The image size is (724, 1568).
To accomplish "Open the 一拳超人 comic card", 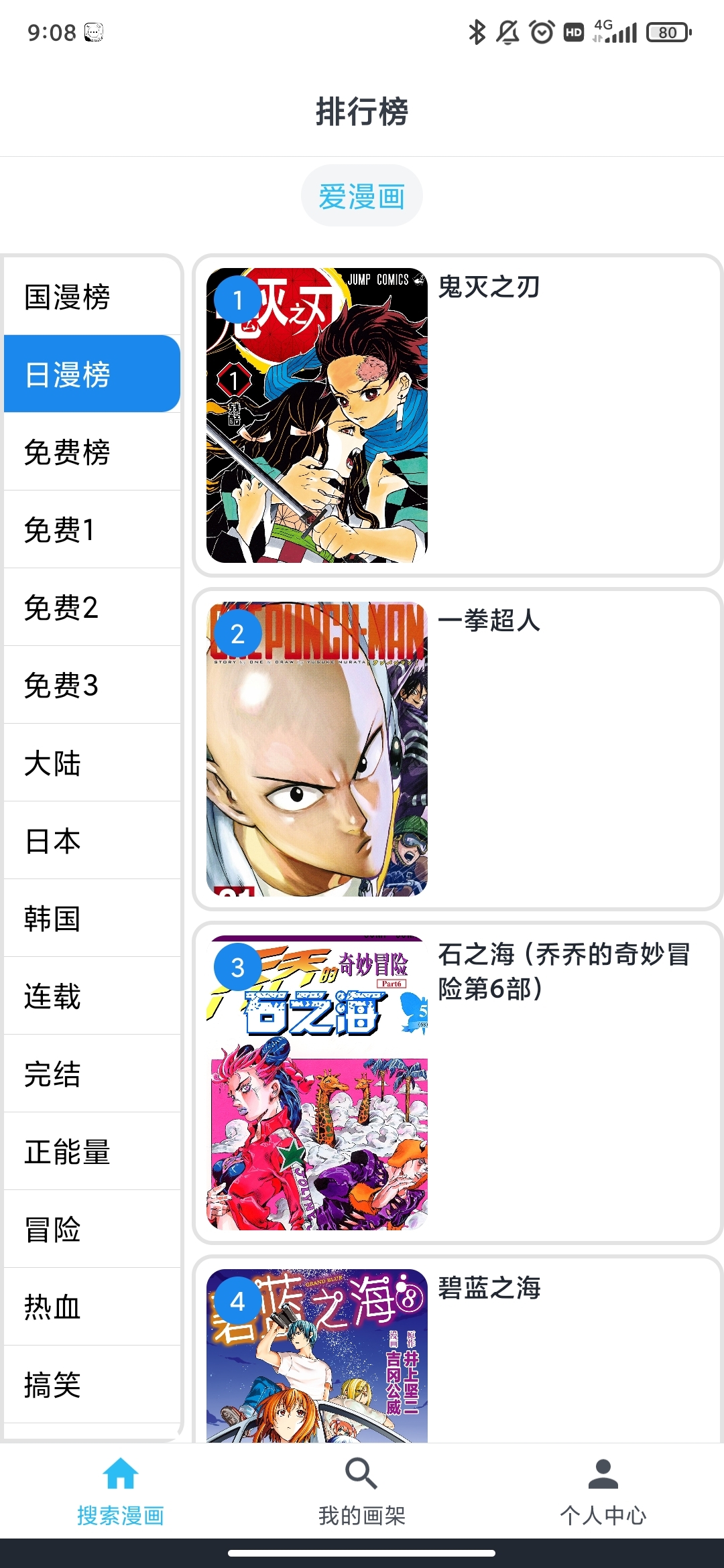I will [x=457, y=749].
